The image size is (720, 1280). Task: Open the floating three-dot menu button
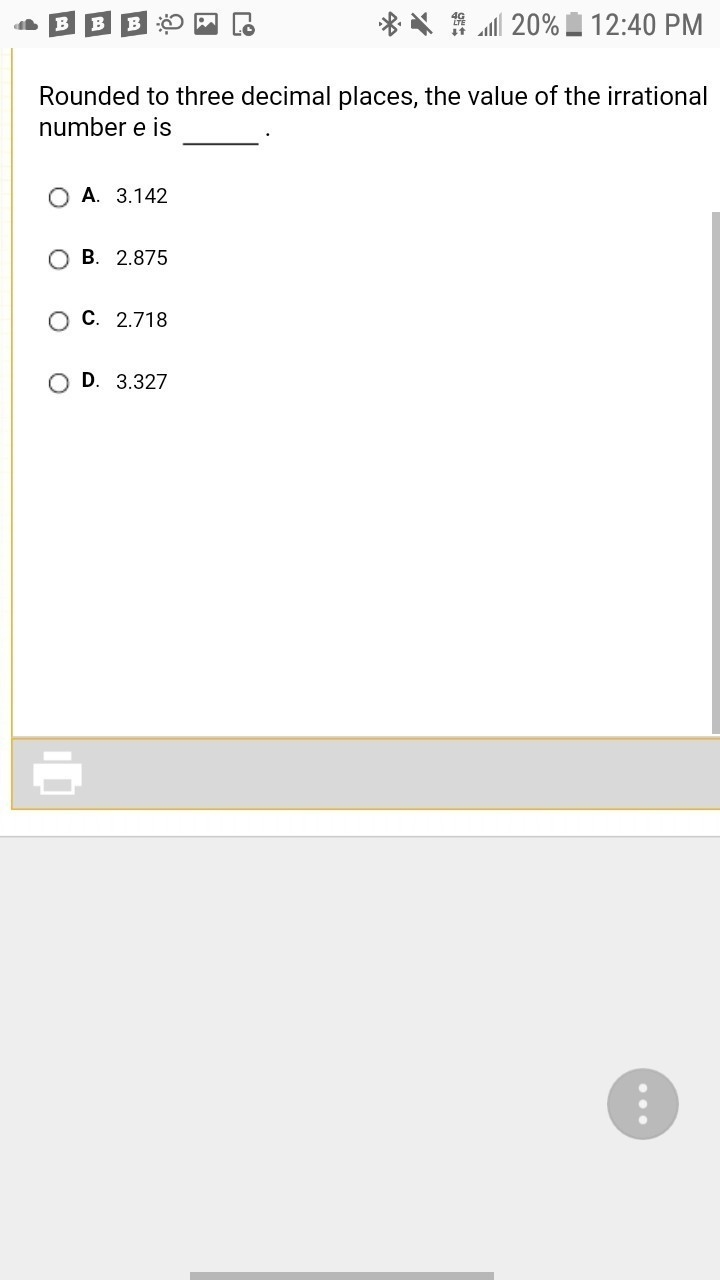[643, 1104]
